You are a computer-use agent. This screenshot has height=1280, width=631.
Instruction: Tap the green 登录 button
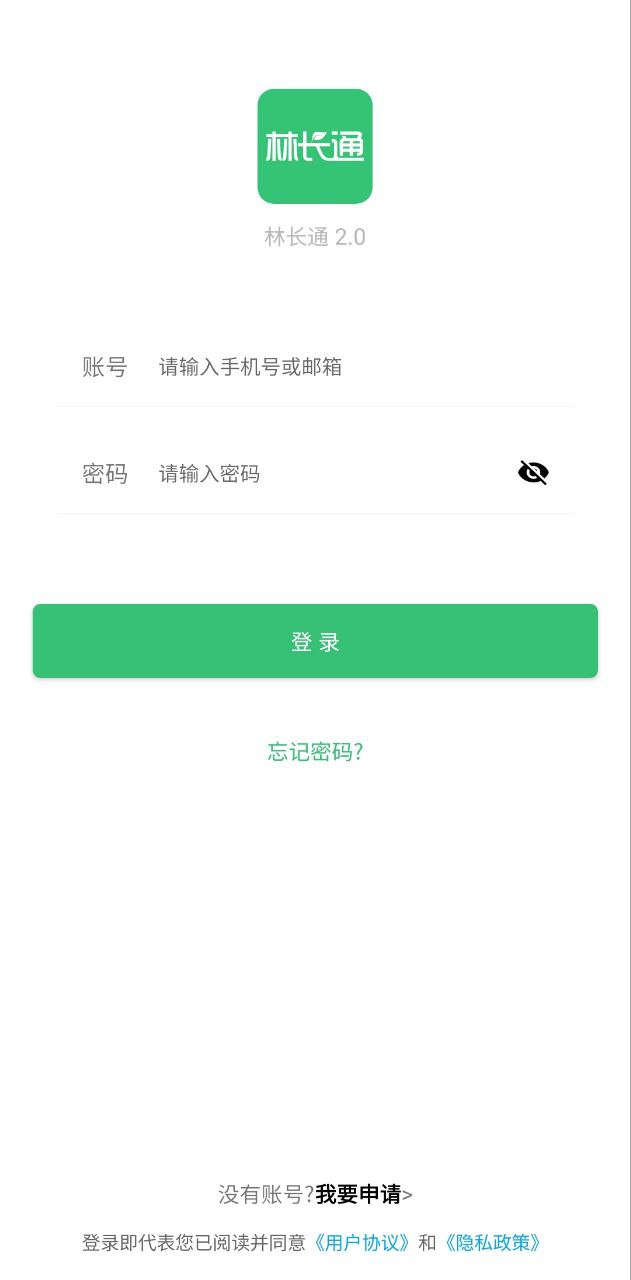click(x=315, y=641)
